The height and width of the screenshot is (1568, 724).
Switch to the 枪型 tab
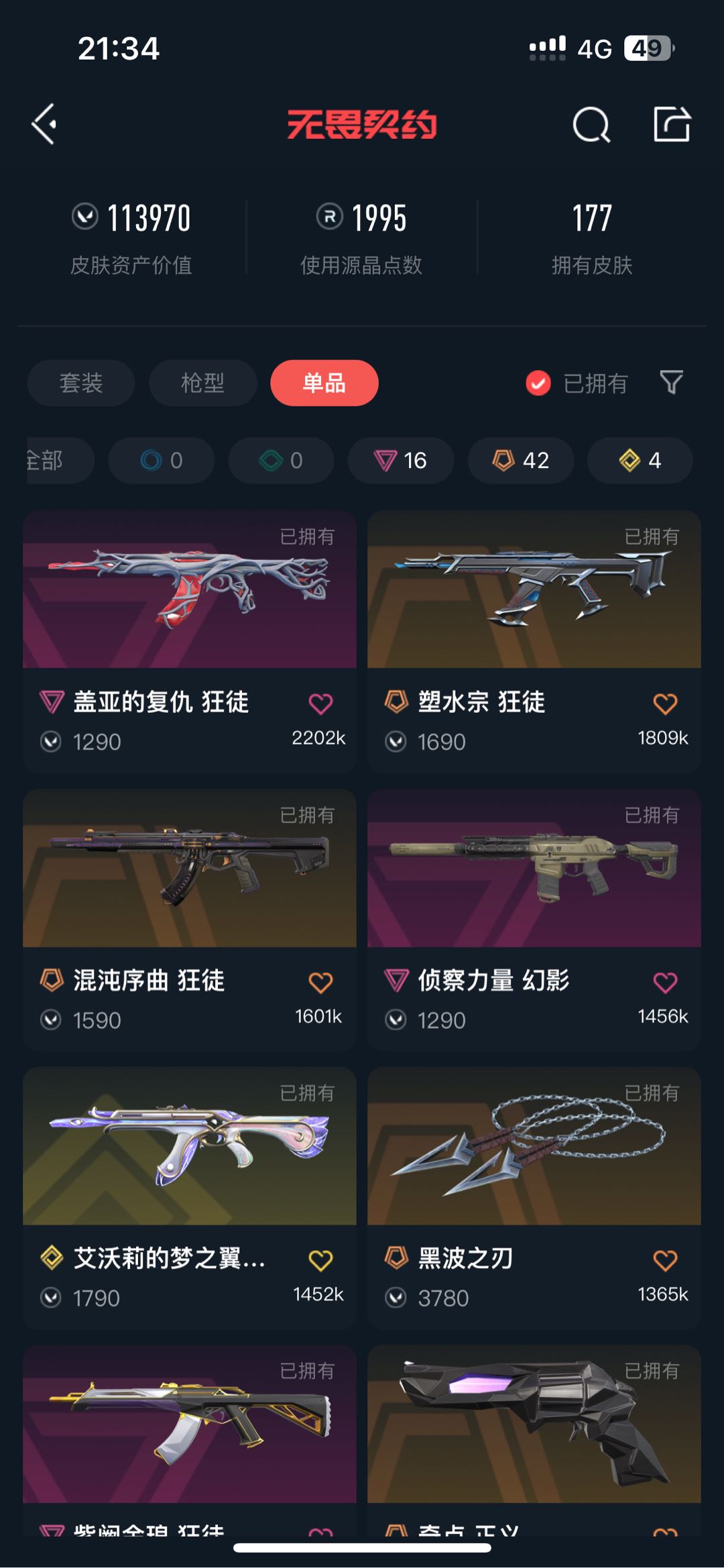click(202, 383)
